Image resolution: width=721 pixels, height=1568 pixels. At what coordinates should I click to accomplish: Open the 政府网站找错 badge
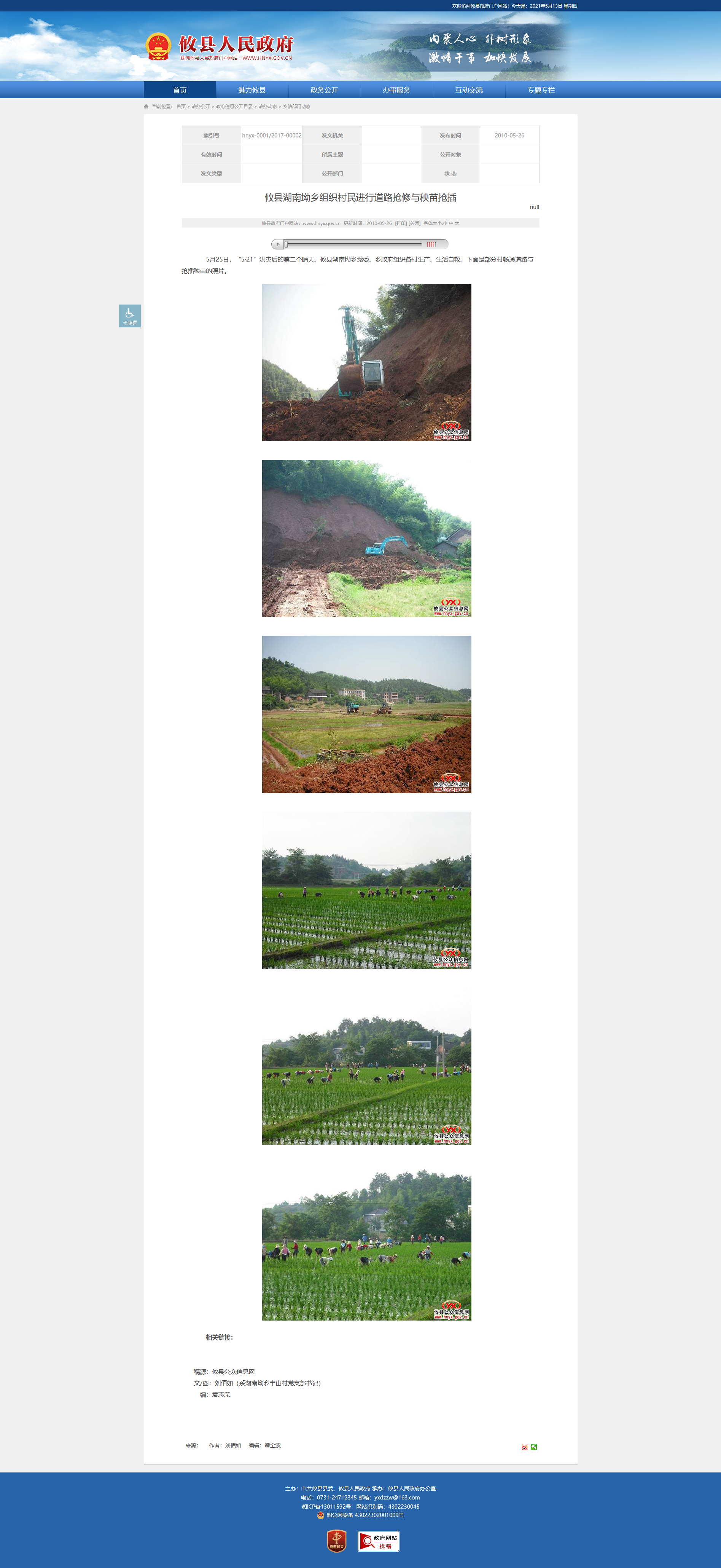point(379,1541)
